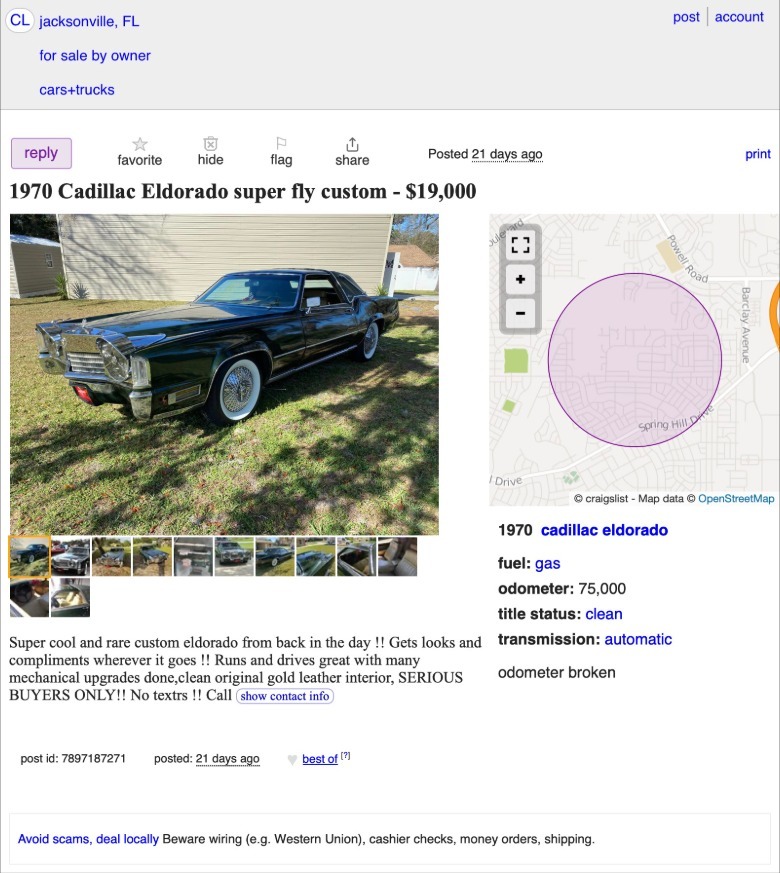The height and width of the screenshot is (873, 780).
Task: Share this Craigslist post
Action: (352, 151)
